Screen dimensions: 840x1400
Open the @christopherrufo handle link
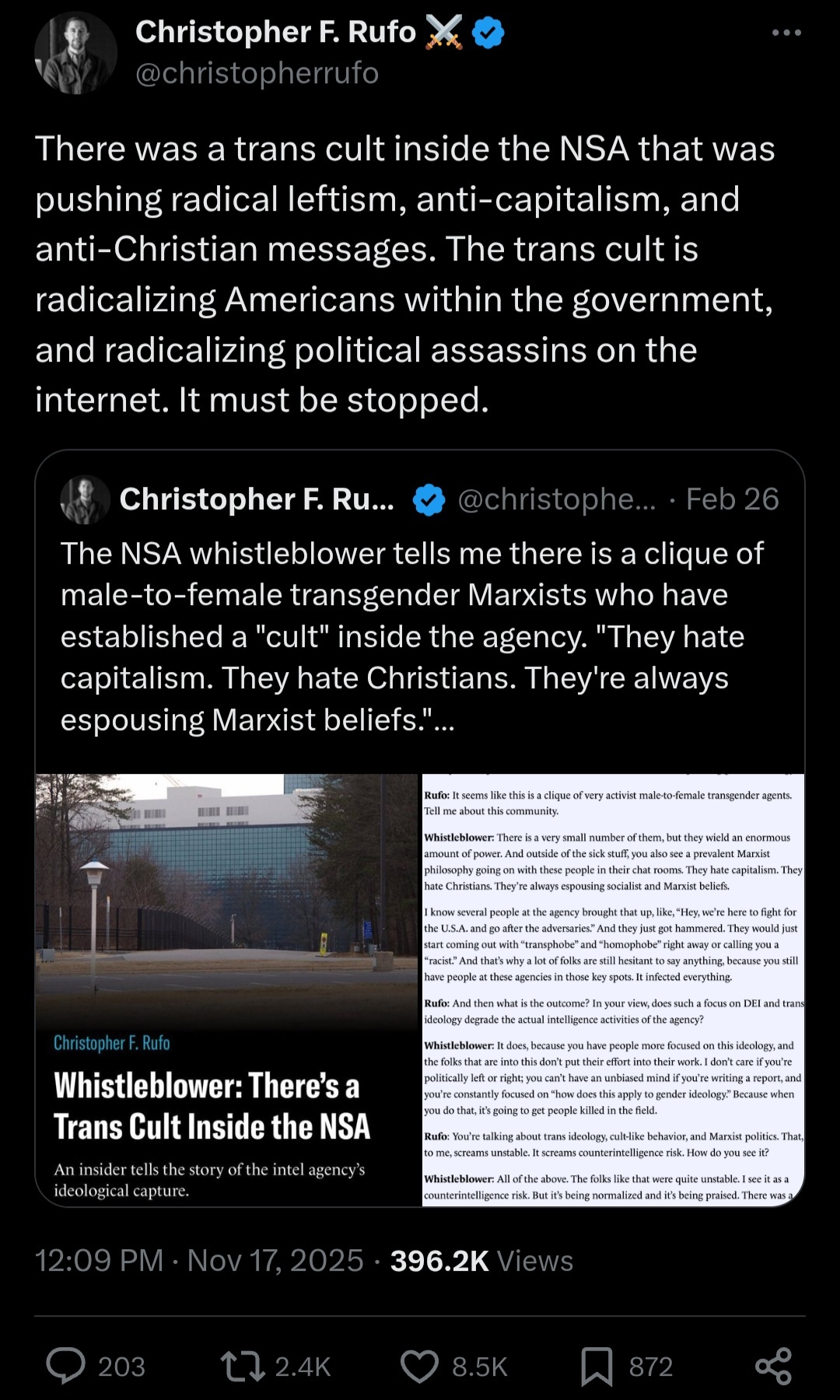[257, 73]
